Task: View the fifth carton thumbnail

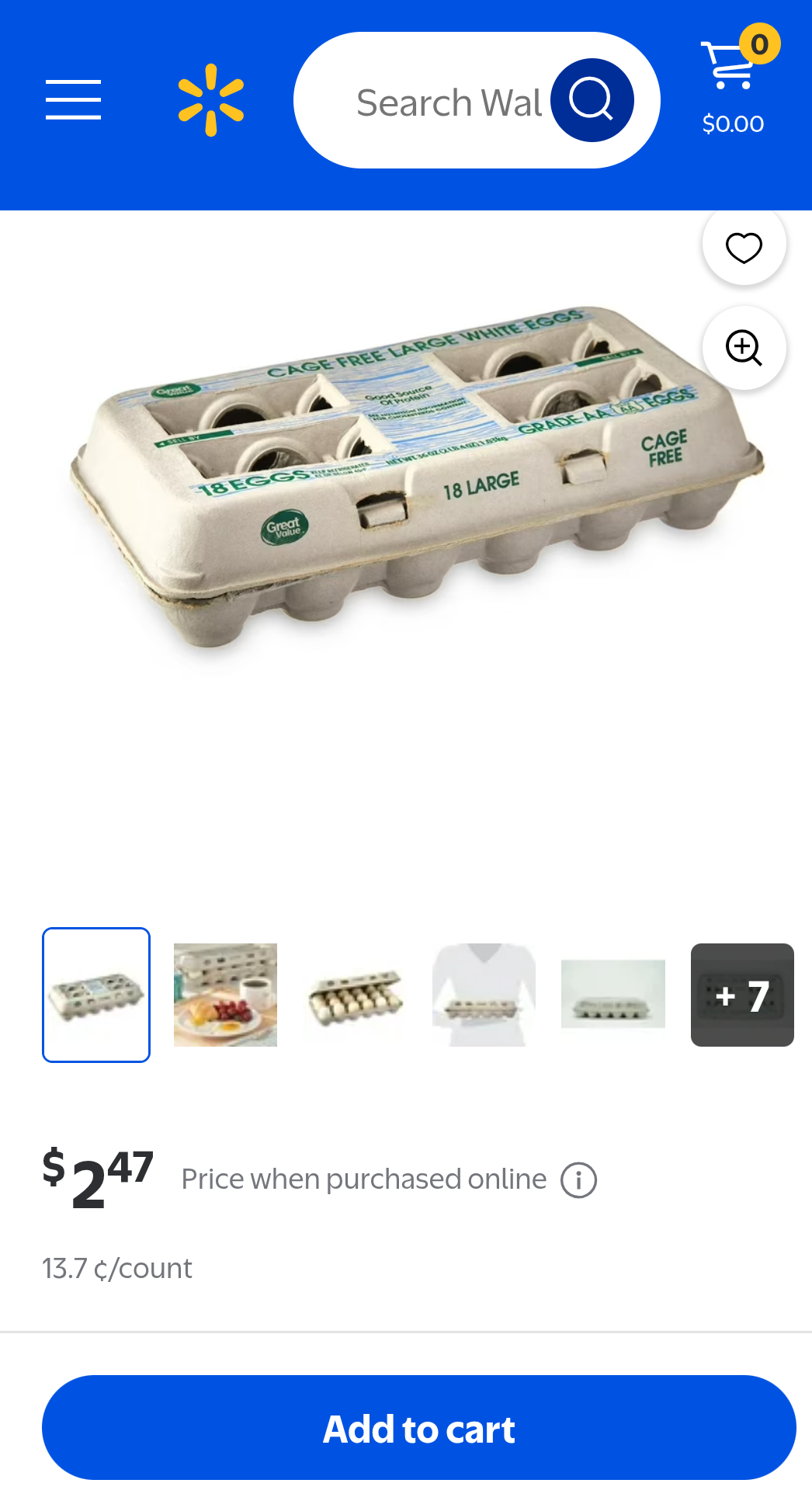Action: pyautogui.click(x=613, y=995)
